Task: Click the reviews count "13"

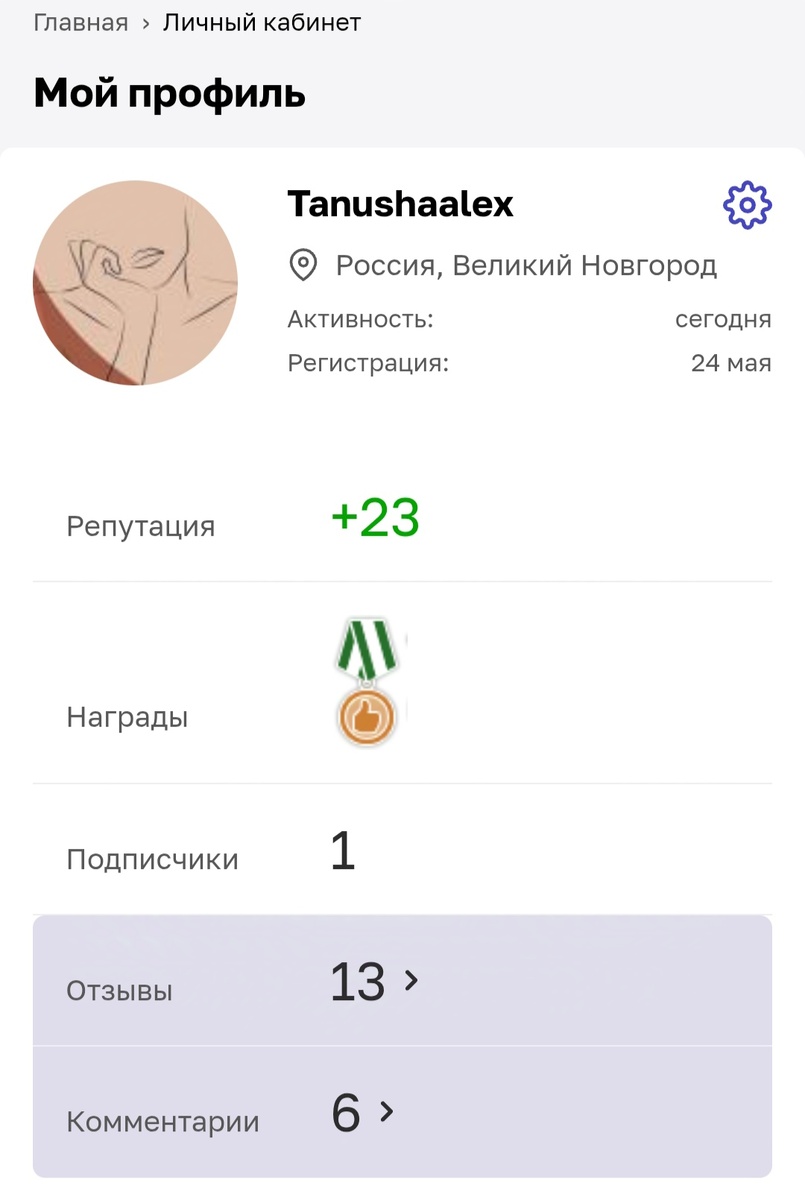Action: (x=357, y=984)
